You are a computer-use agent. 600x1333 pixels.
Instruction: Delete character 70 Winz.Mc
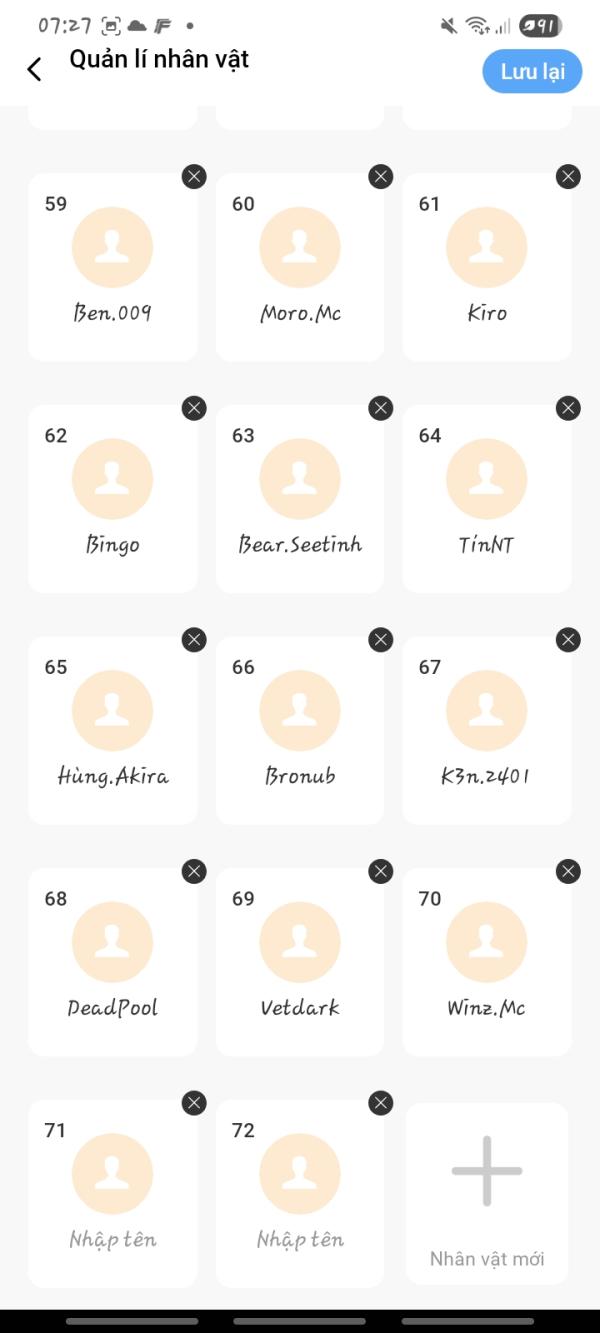(x=568, y=872)
